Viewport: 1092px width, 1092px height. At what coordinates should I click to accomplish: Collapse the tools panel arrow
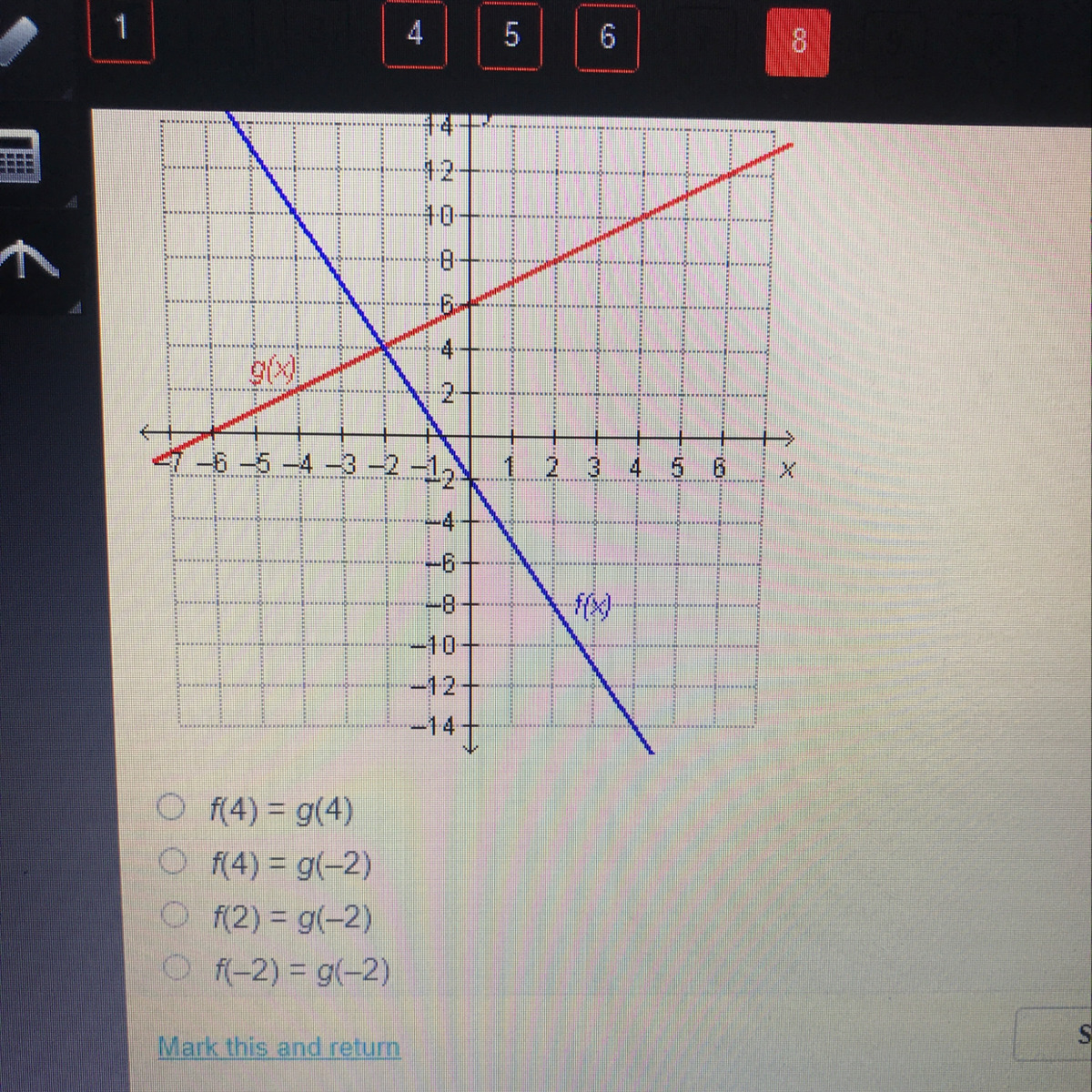click(27, 259)
